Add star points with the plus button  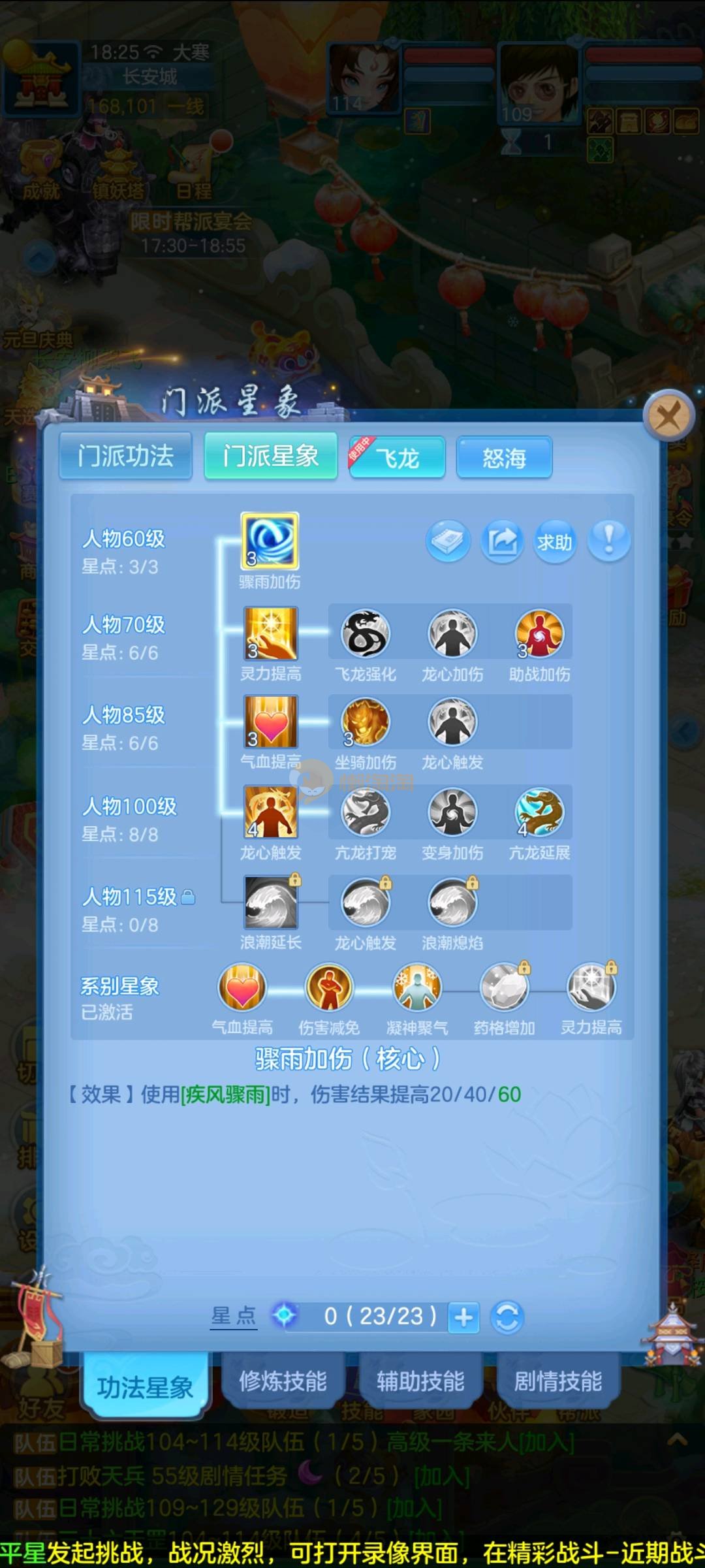(464, 1317)
